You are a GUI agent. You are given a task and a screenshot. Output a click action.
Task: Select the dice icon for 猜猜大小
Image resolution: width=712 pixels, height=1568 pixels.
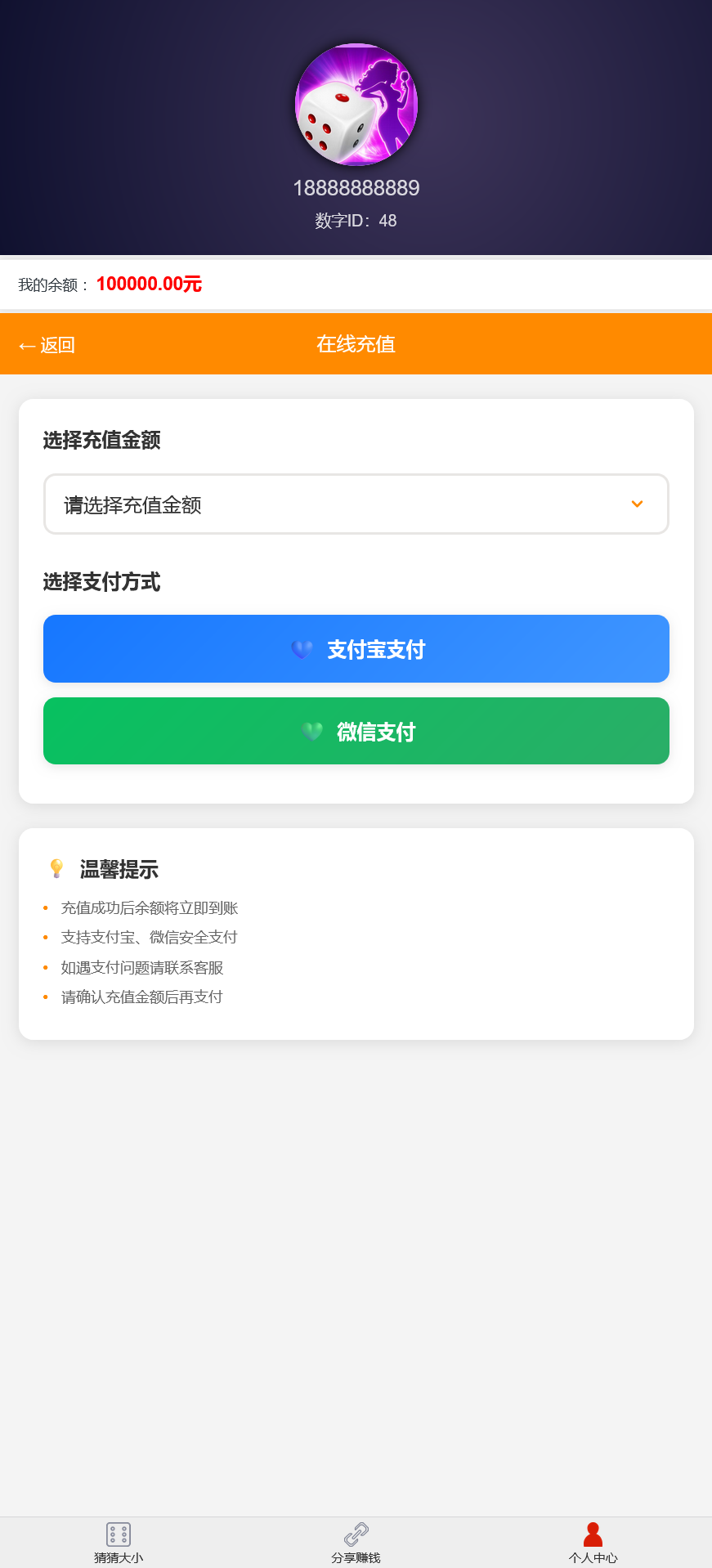118,1534
